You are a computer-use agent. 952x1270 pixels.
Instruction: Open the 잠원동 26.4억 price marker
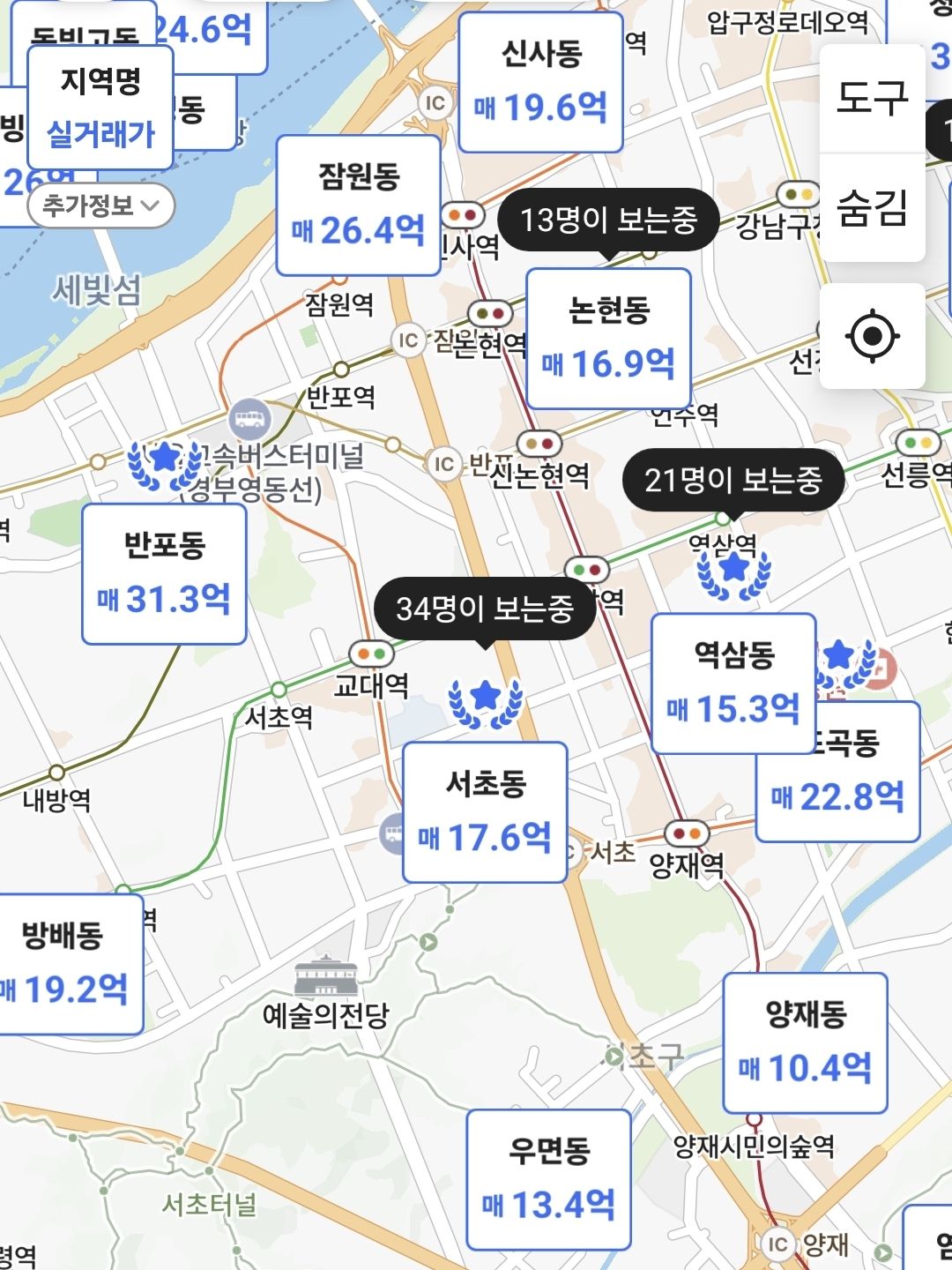358,205
